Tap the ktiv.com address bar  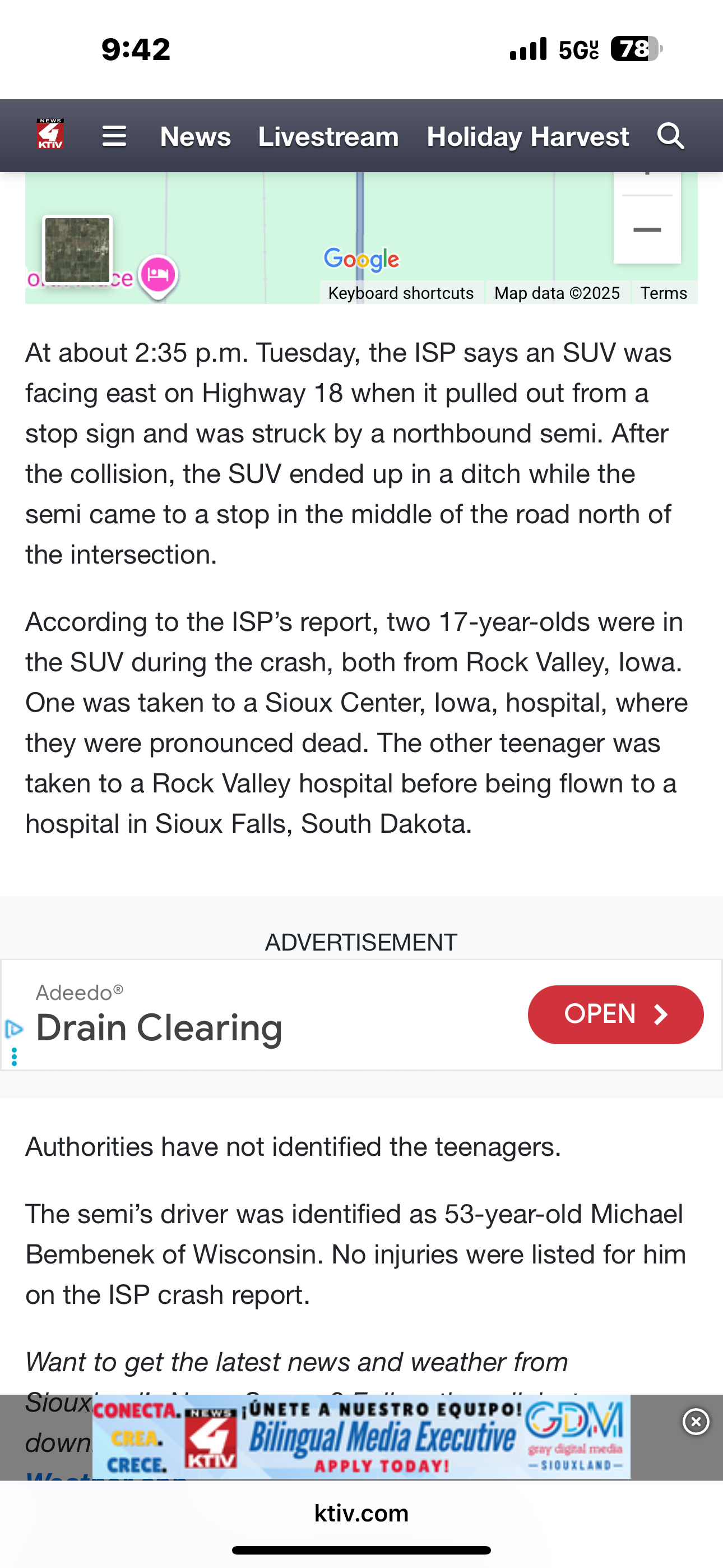pyautogui.click(x=361, y=1513)
